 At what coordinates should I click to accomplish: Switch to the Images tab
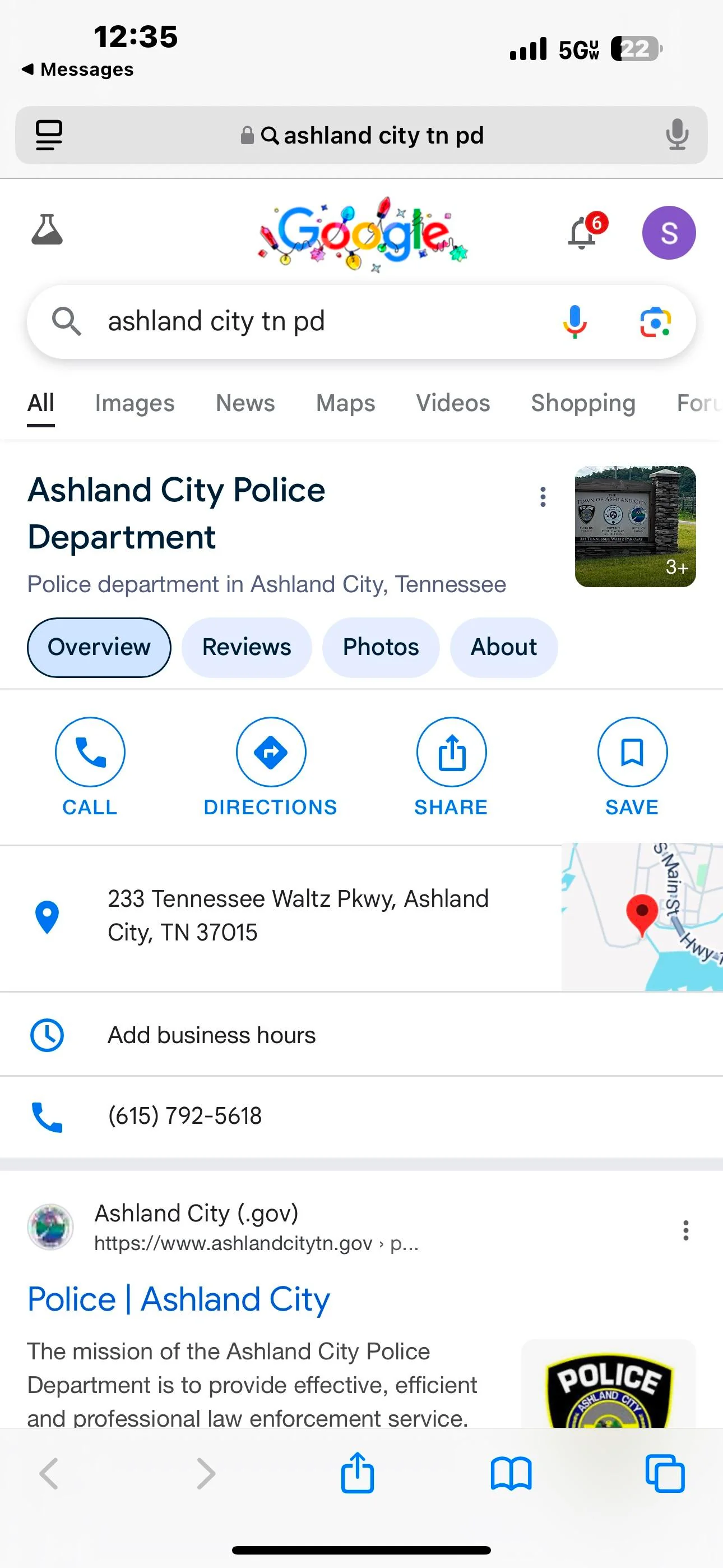pos(135,403)
